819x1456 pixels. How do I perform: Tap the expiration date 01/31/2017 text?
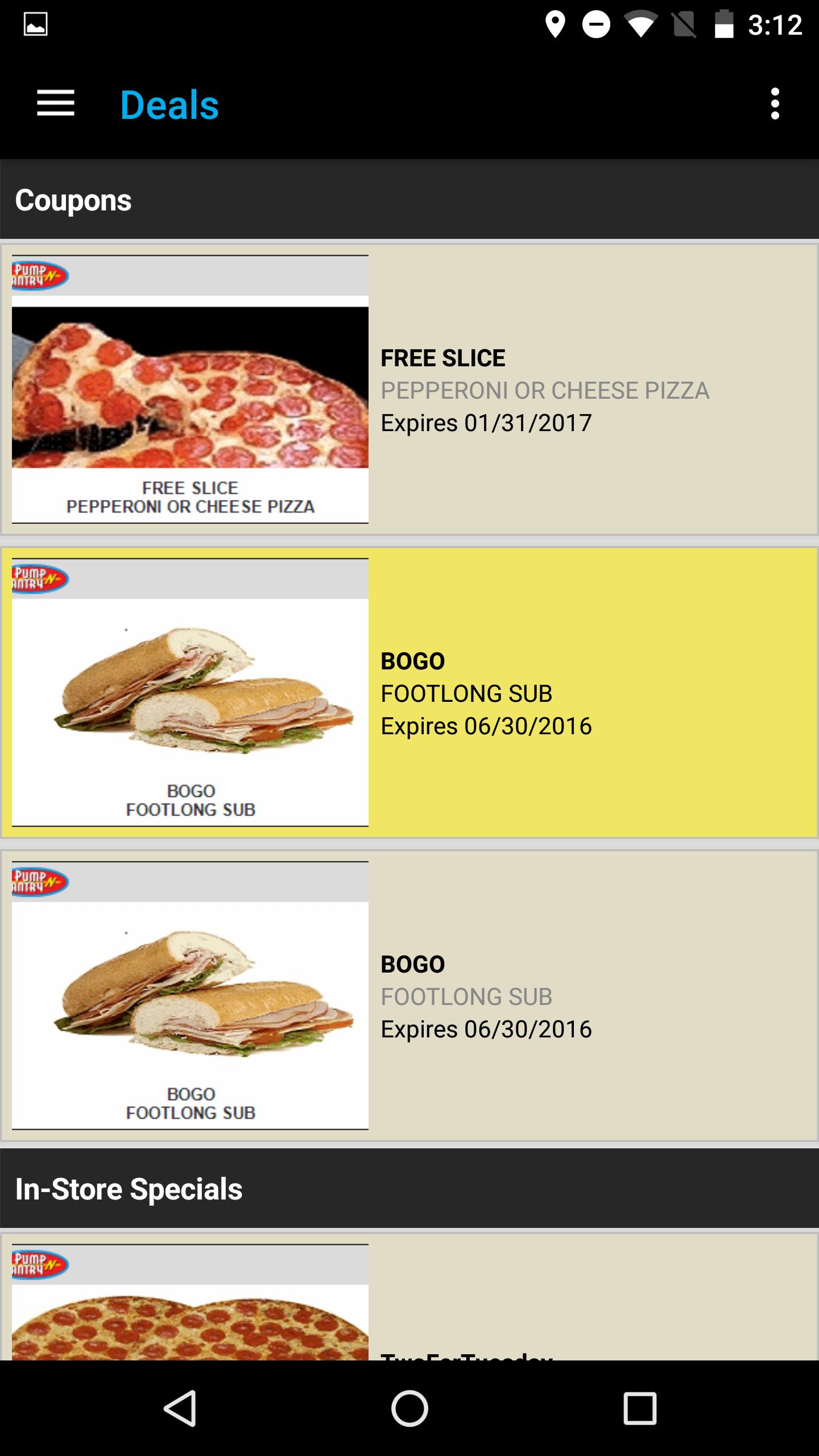click(486, 423)
